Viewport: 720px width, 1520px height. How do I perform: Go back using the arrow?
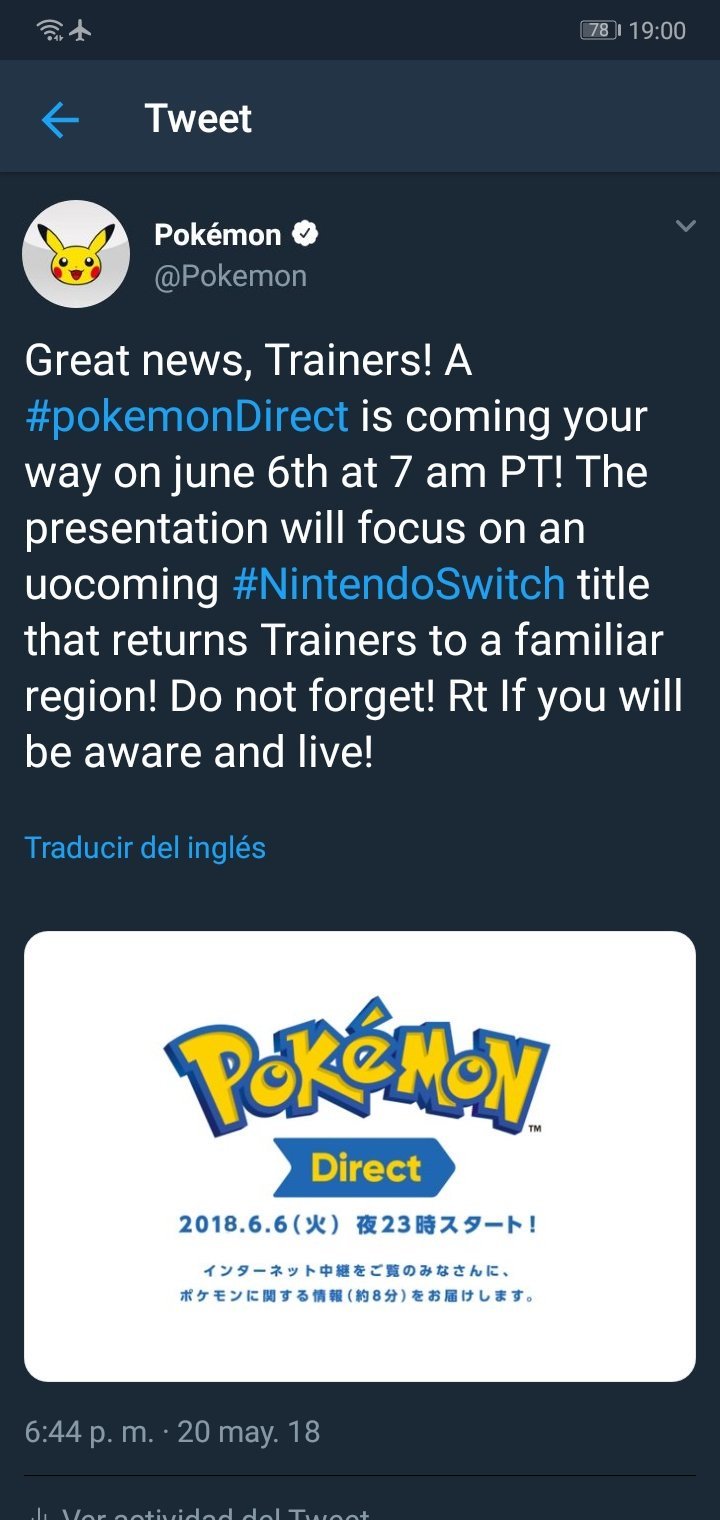(60, 120)
